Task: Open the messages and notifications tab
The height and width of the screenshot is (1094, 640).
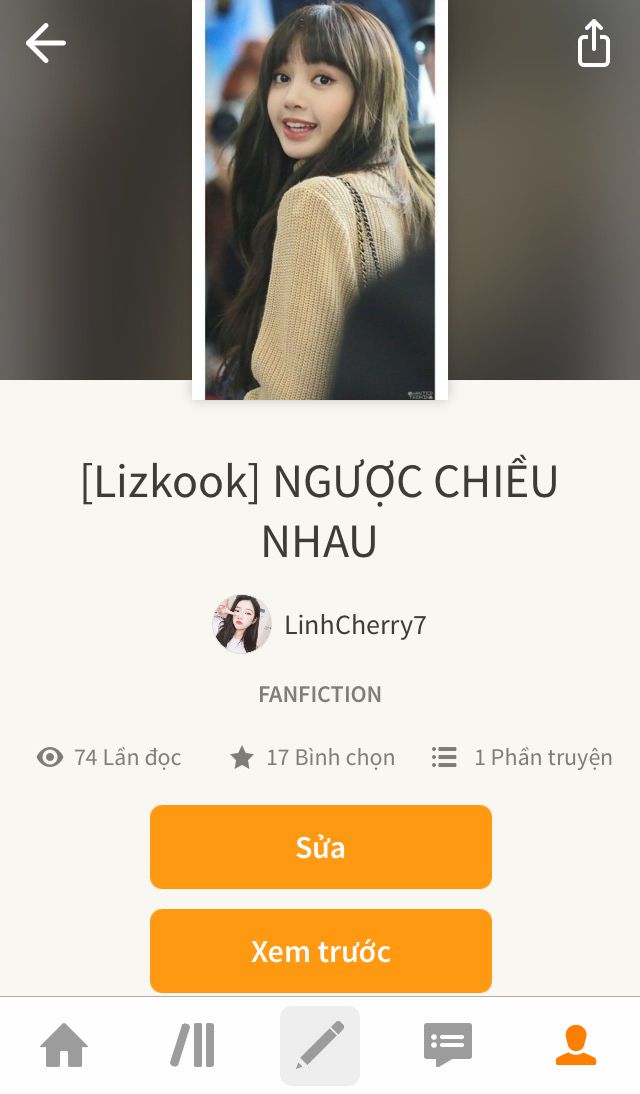Action: point(448,1045)
